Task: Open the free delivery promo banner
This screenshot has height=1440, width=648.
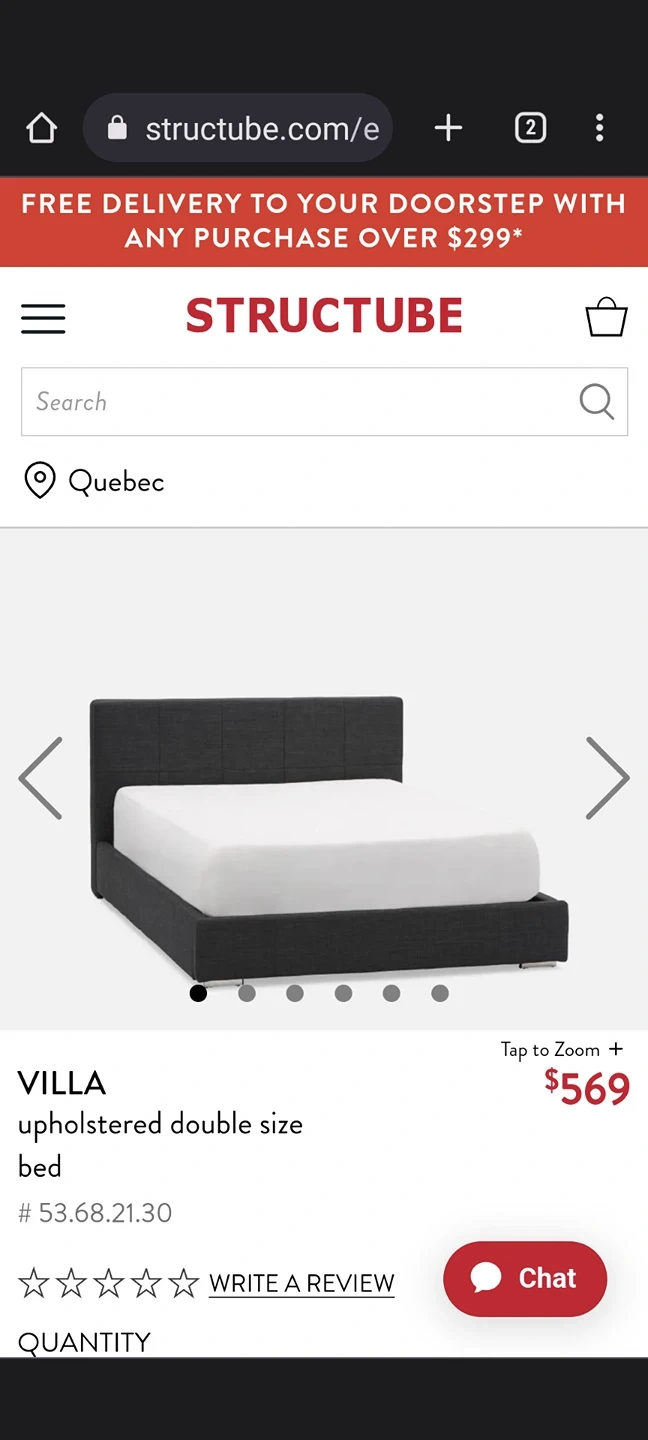Action: pos(324,221)
